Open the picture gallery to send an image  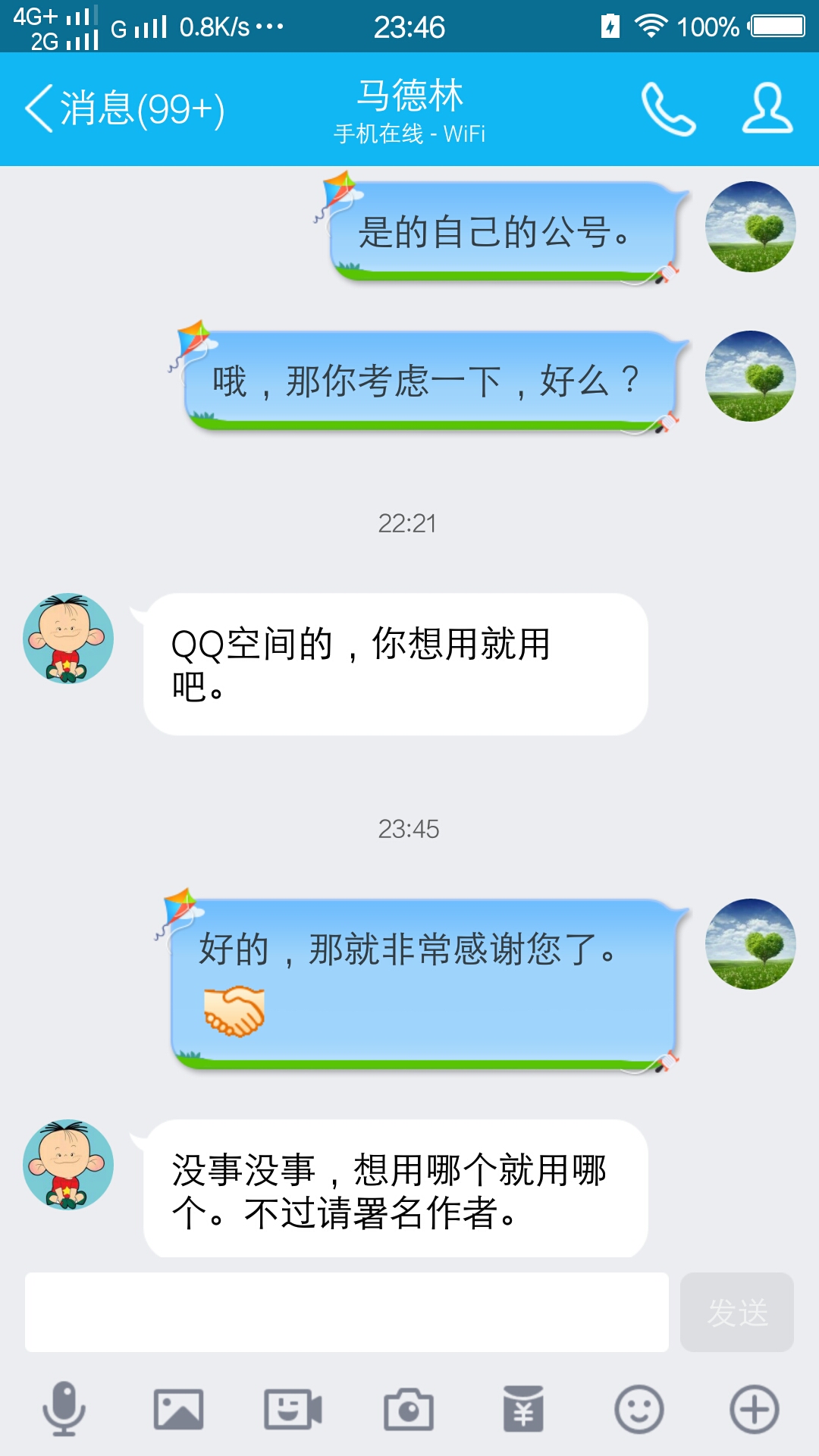pos(178,1410)
